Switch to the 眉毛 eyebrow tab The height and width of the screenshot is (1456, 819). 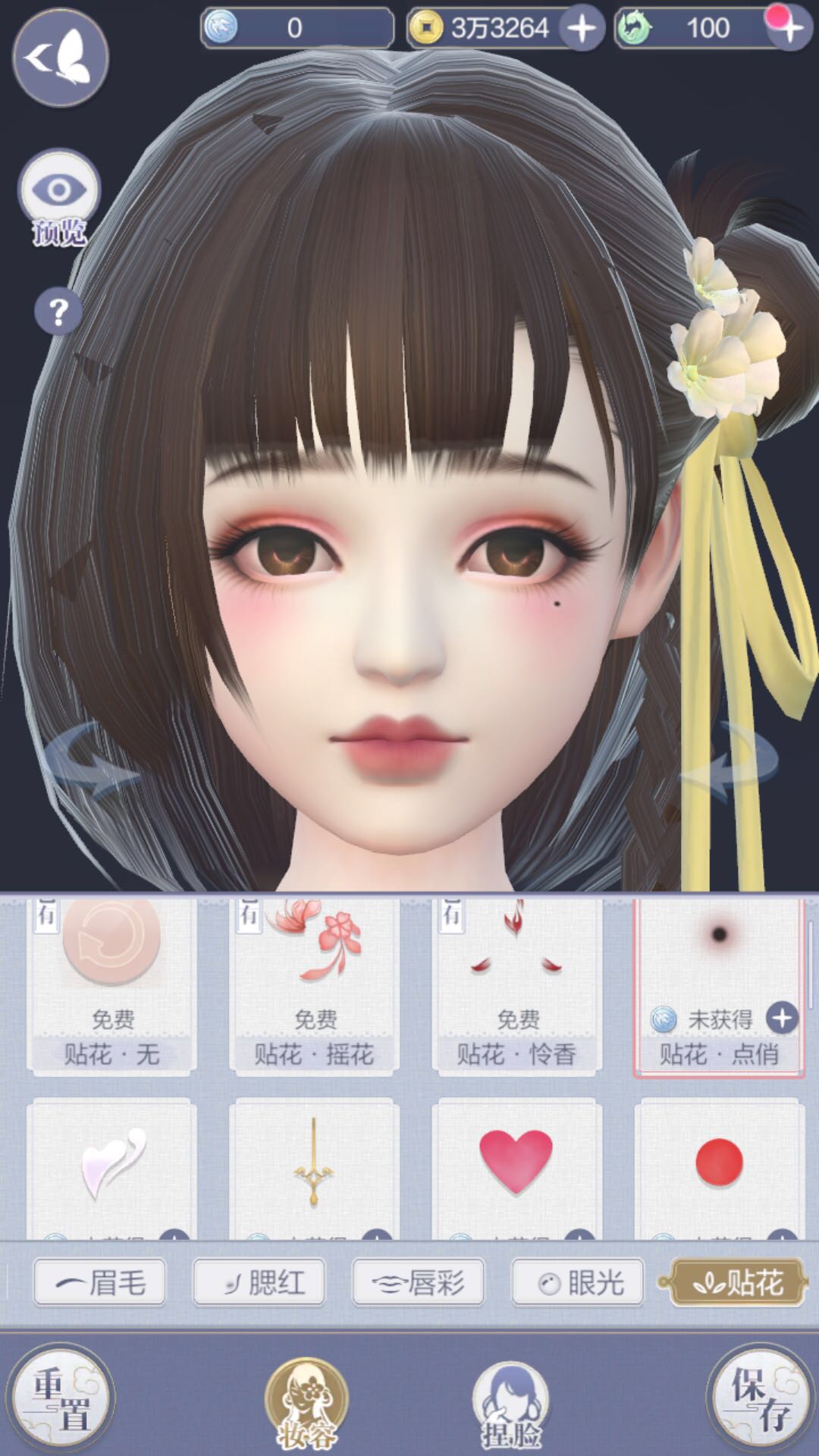[x=100, y=1283]
